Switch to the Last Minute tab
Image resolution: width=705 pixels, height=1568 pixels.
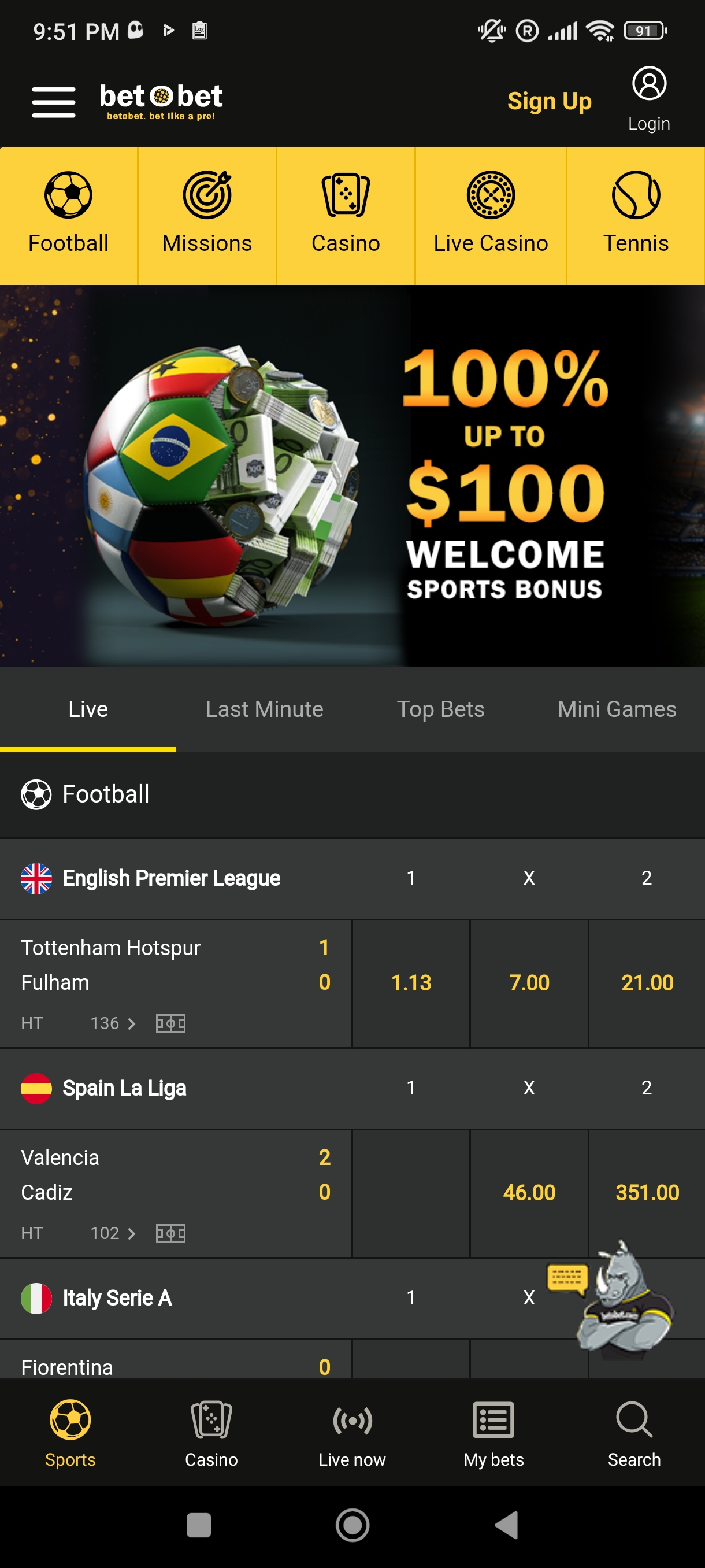(264, 709)
